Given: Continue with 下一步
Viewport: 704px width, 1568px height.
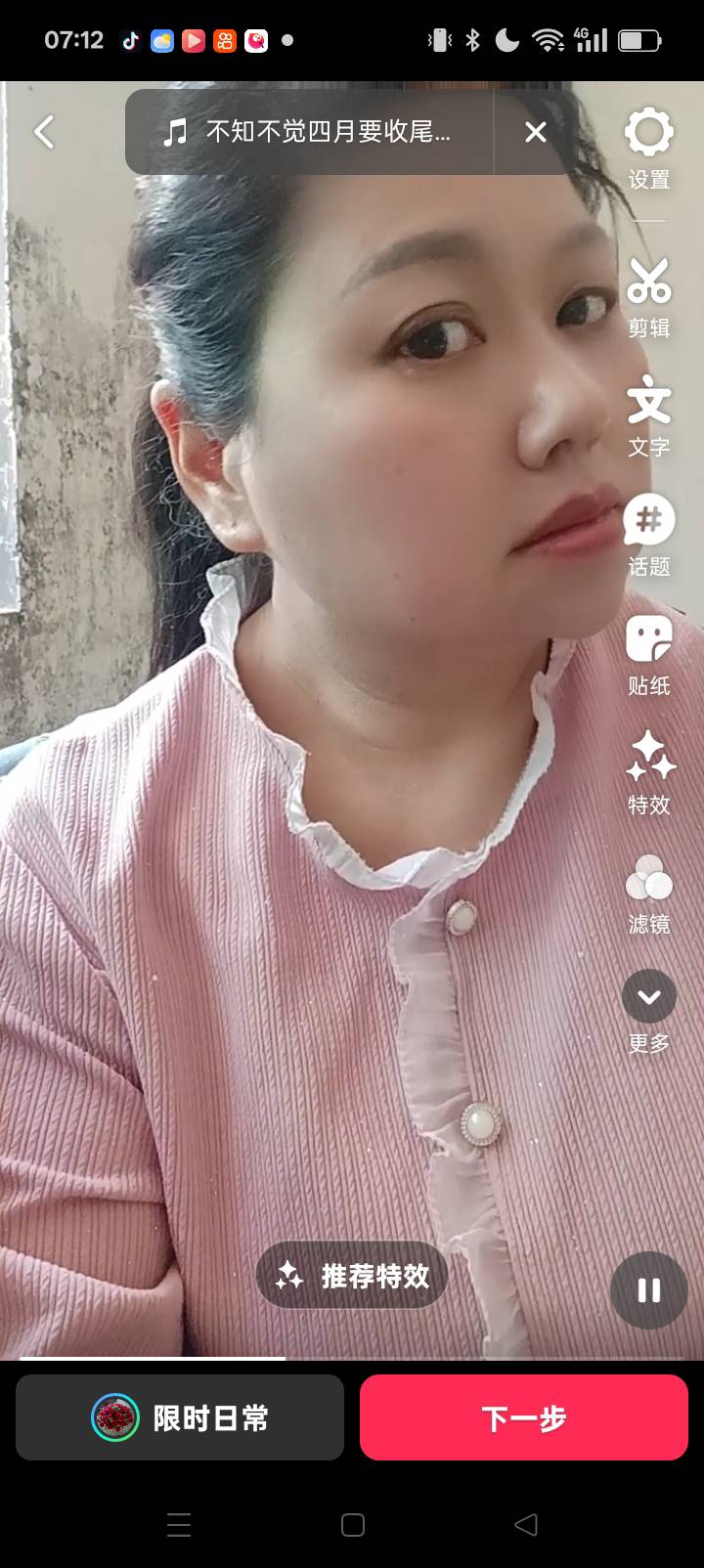Looking at the screenshot, I should (523, 1417).
